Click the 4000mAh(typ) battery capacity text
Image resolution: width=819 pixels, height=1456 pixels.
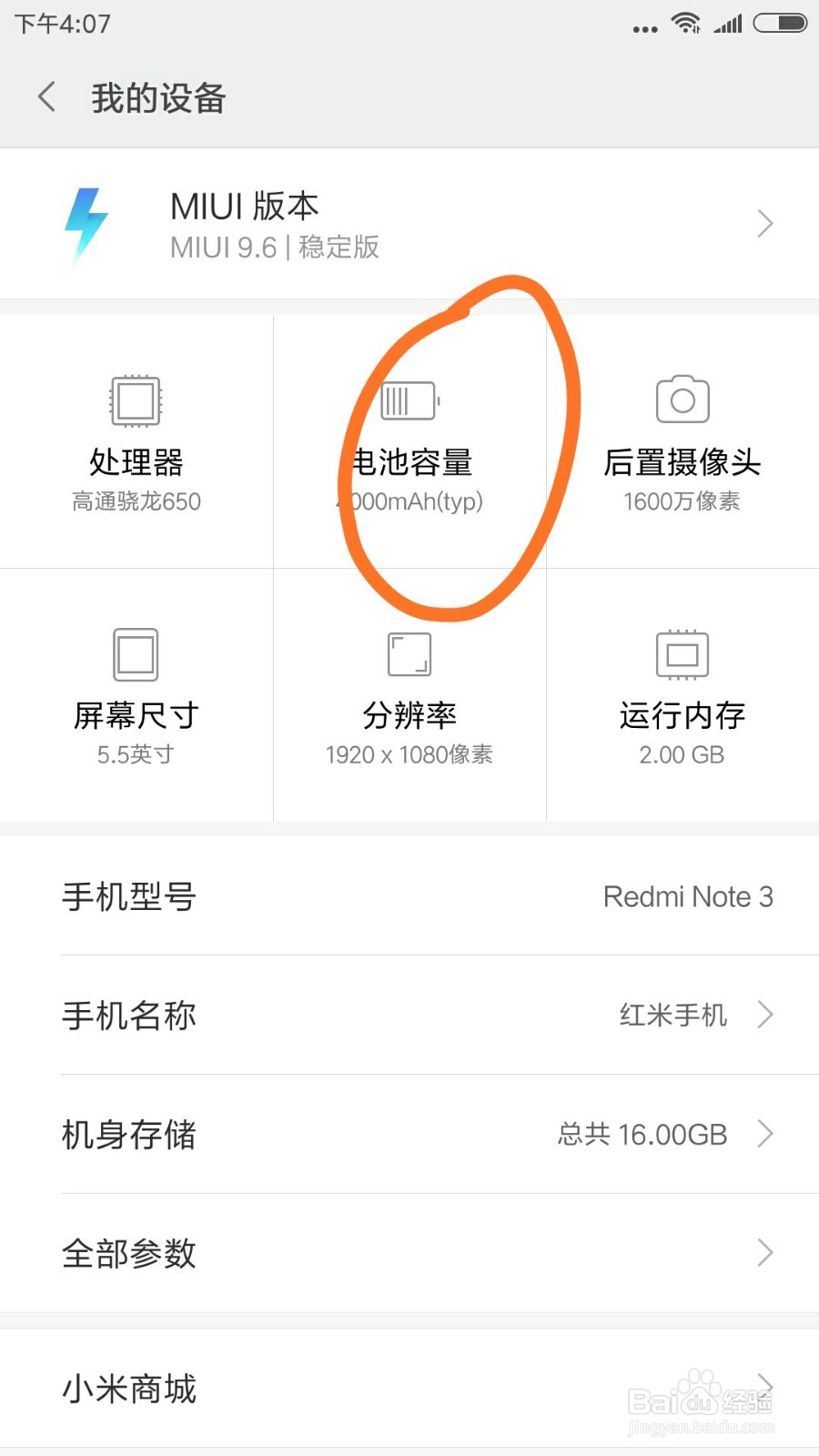pyautogui.click(x=409, y=501)
